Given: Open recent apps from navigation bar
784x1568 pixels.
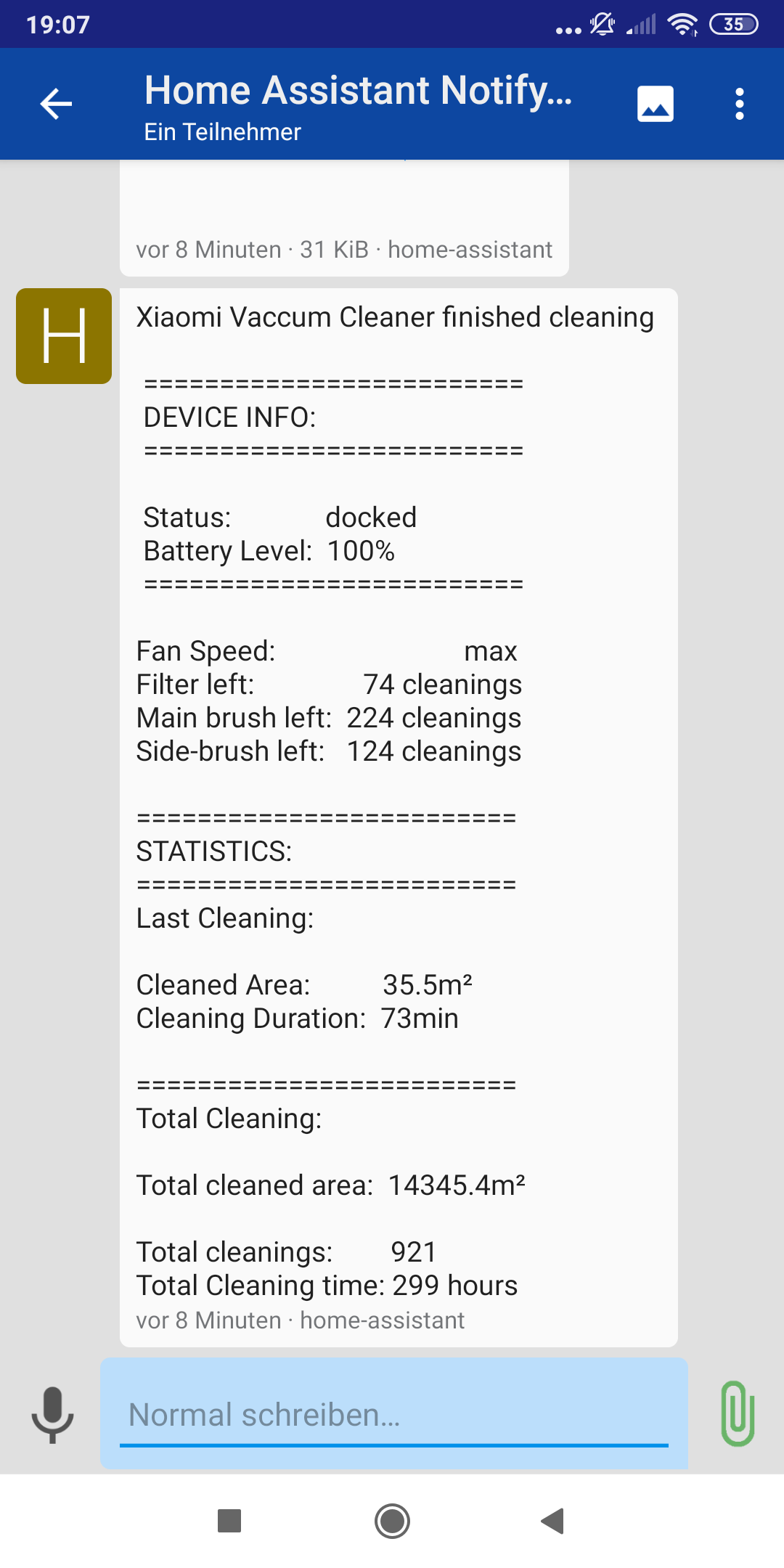Looking at the screenshot, I should click(x=229, y=1521).
